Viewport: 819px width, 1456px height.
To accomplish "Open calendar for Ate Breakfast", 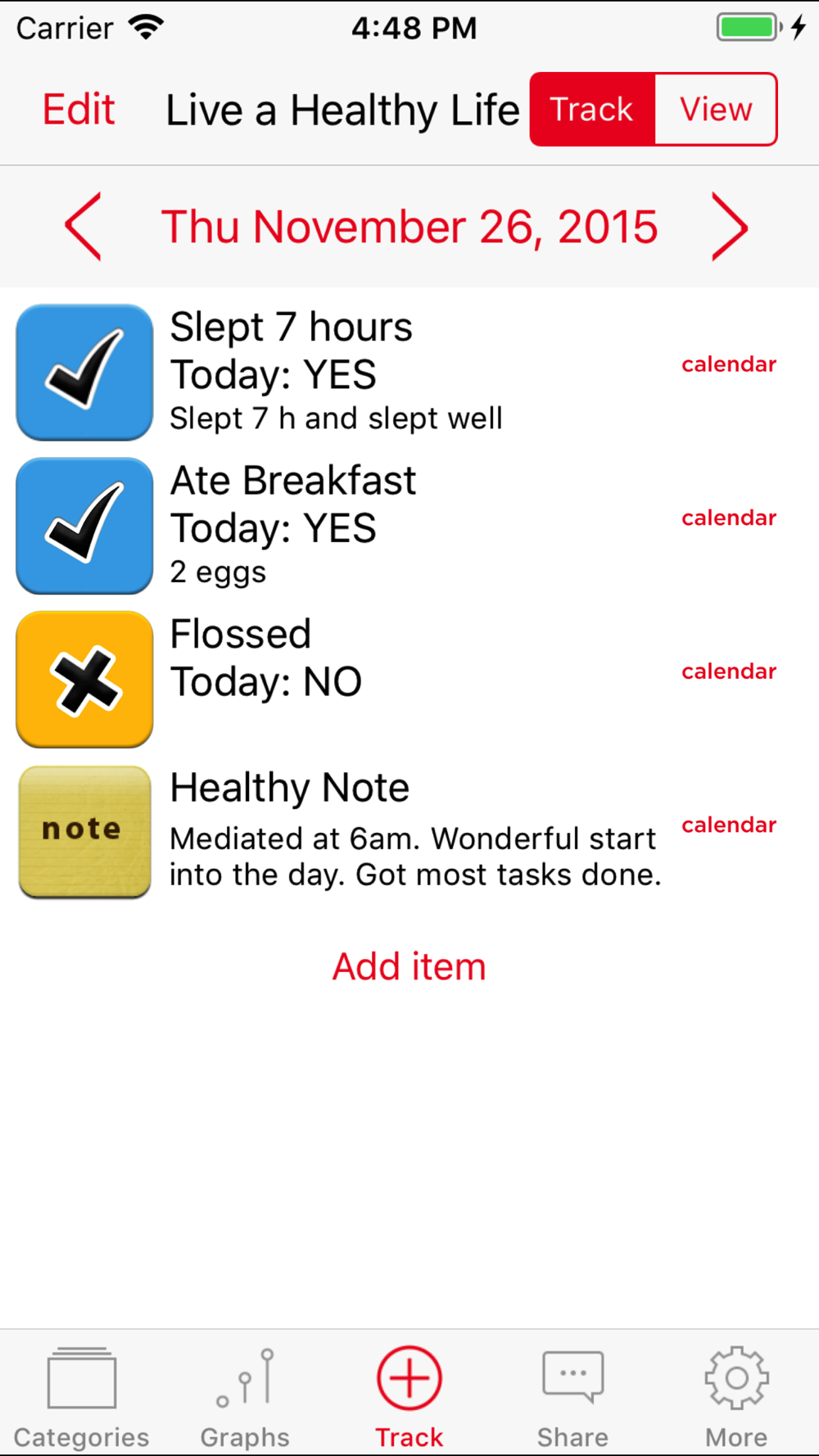I will click(729, 518).
